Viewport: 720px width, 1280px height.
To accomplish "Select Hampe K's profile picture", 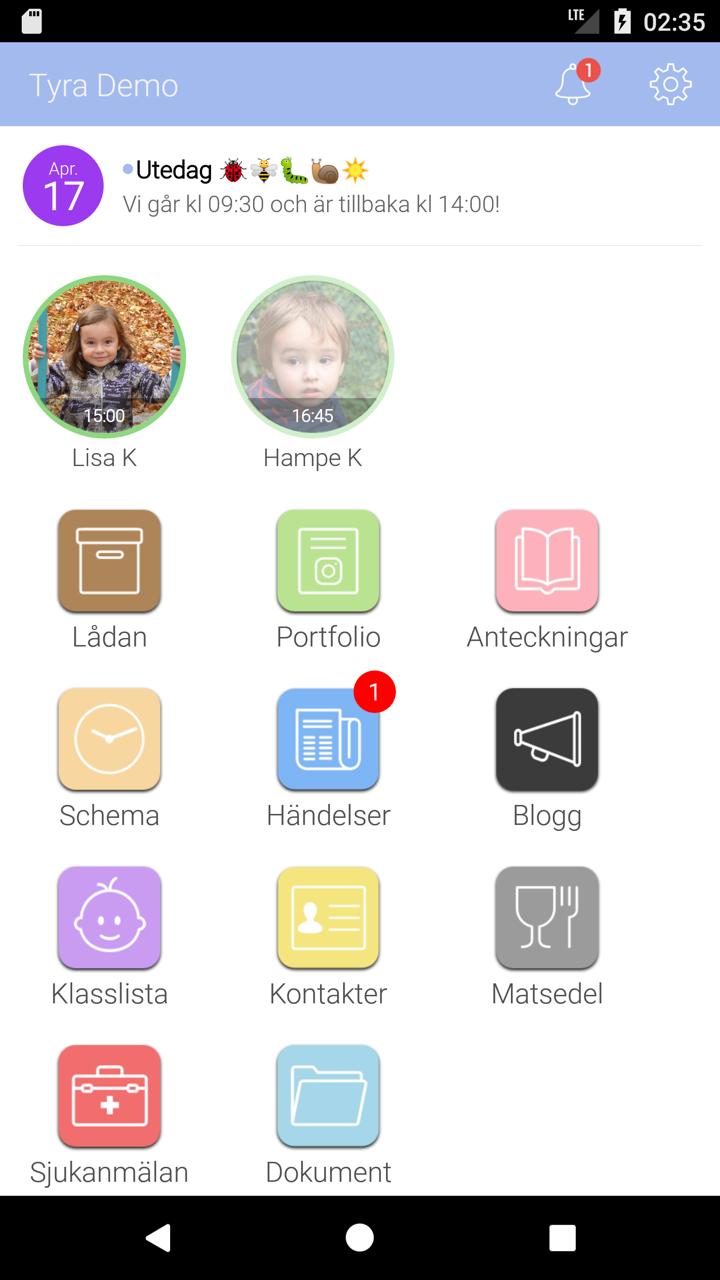I will click(x=312, y=357).
